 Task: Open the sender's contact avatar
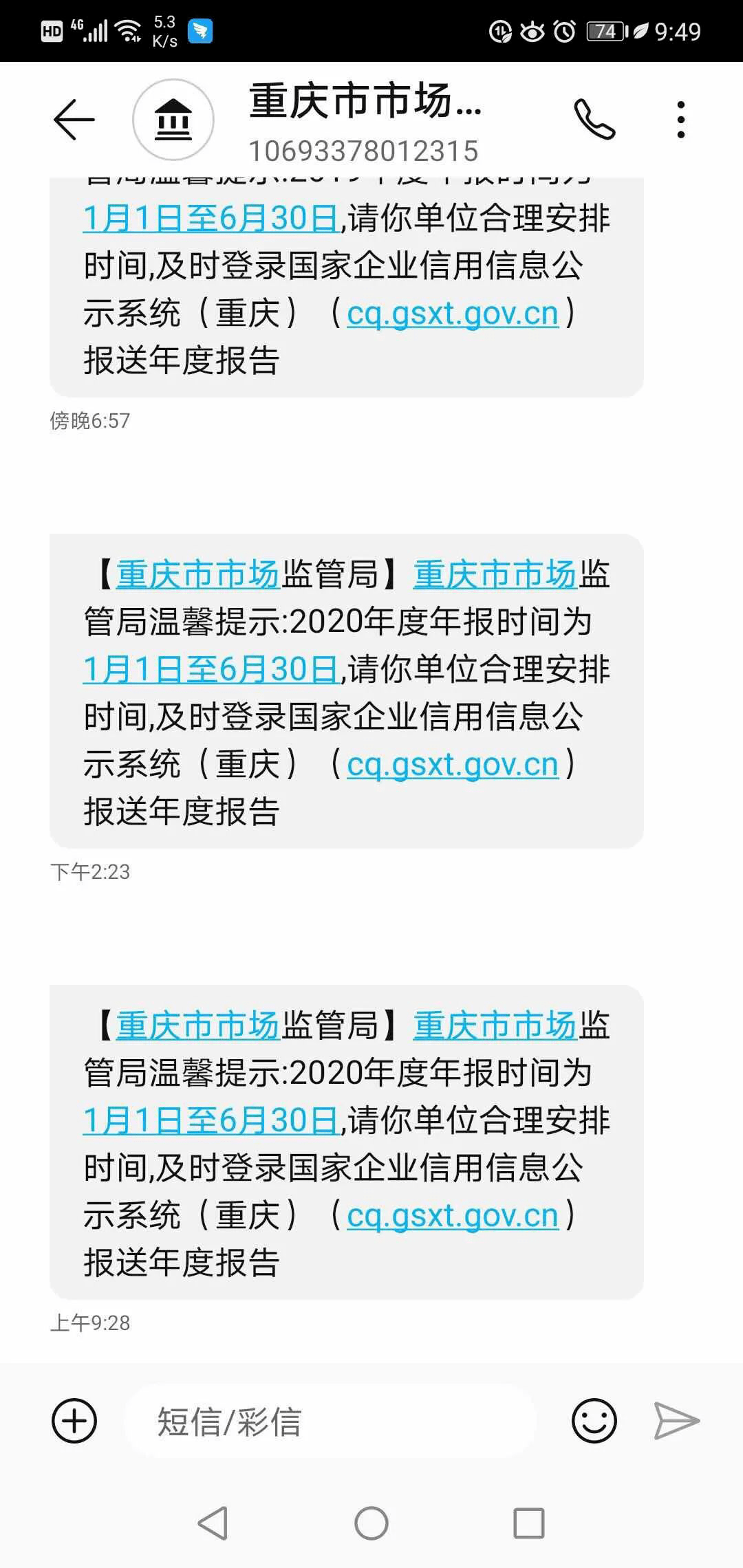click(x=173, y=120)
